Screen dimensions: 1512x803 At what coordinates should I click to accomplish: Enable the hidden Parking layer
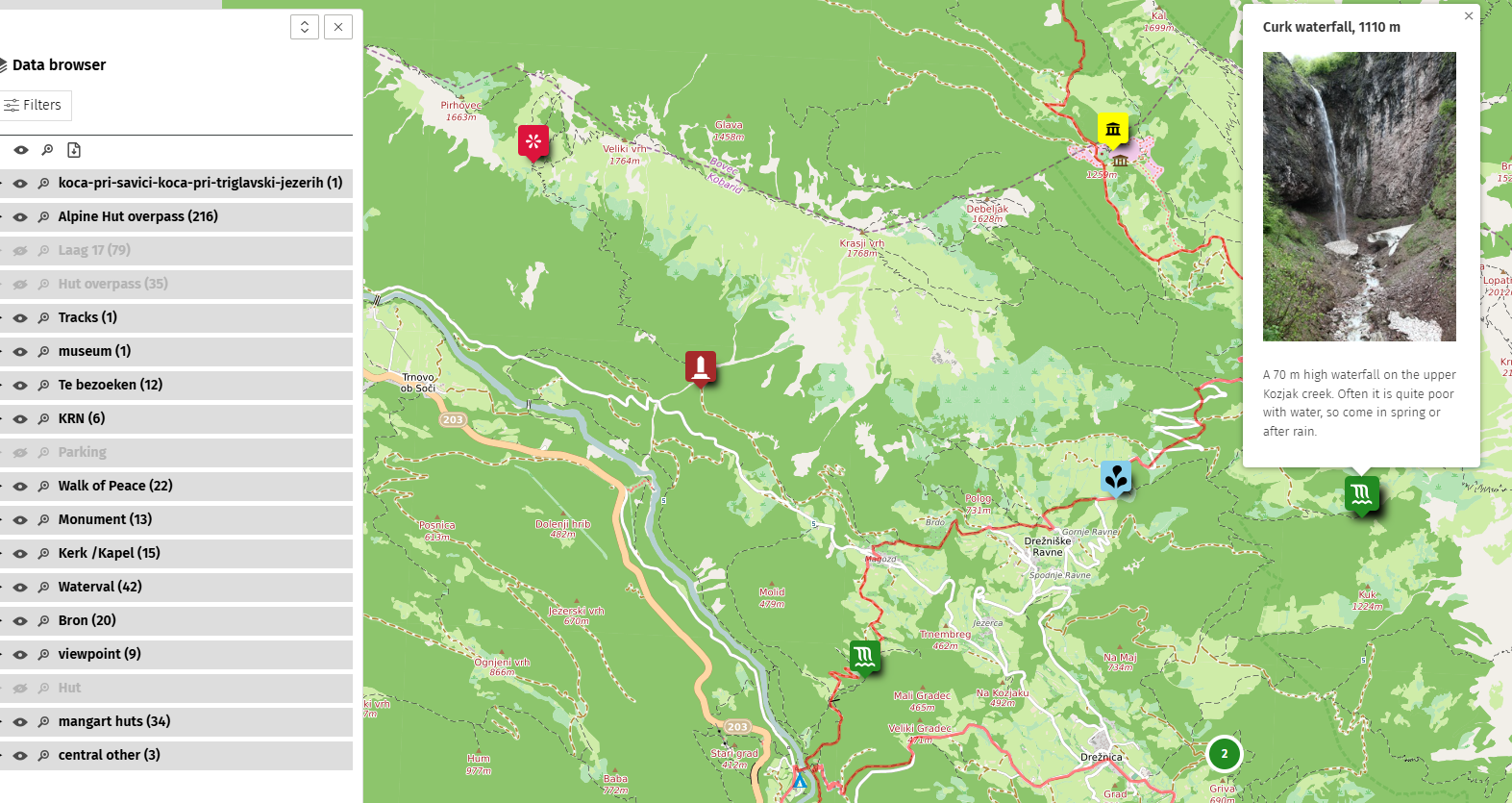(x=20, y=453)
